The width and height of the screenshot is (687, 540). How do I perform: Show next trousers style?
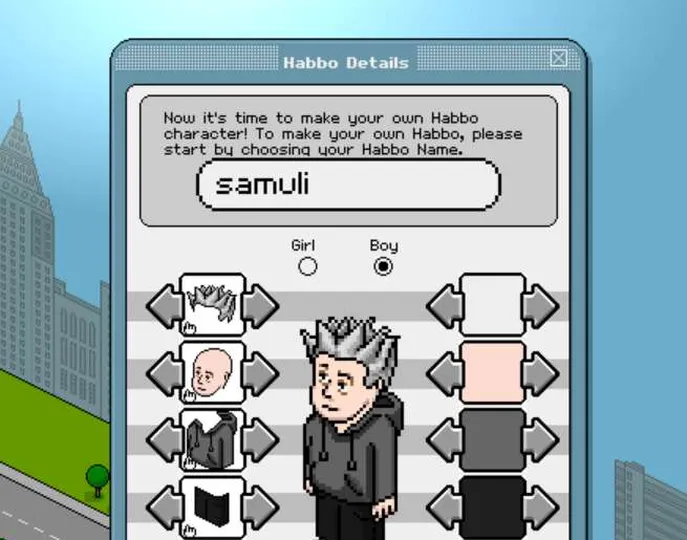click(261, 507)
